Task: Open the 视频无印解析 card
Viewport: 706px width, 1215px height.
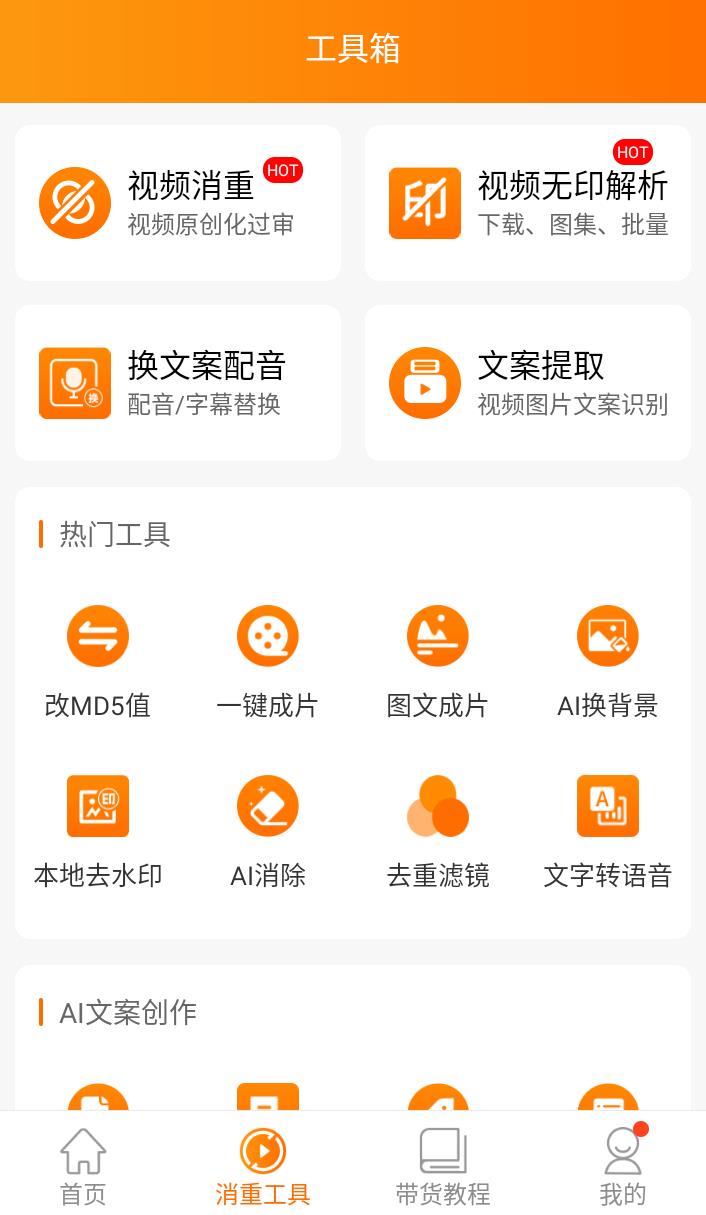Action: 528,203
